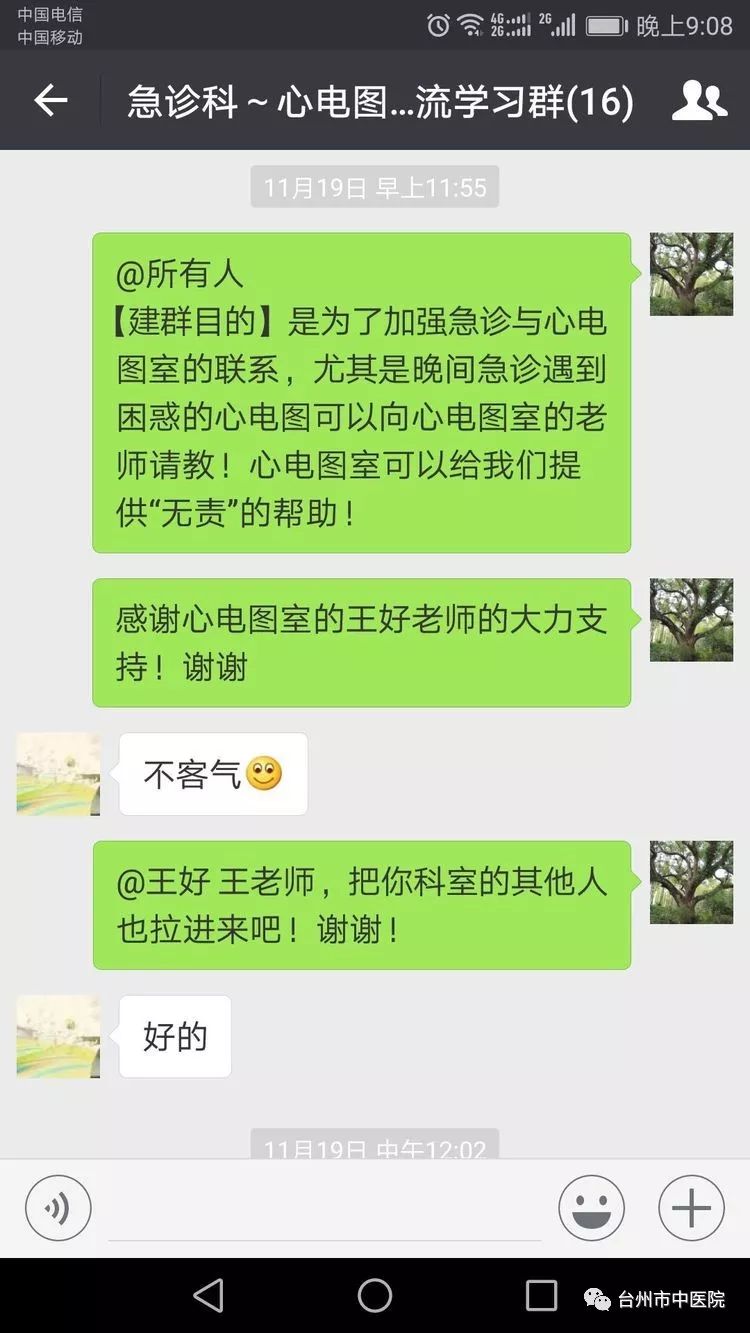Open the plus attachments menu
This screenshot has width=750, height=1333.
691,1208
